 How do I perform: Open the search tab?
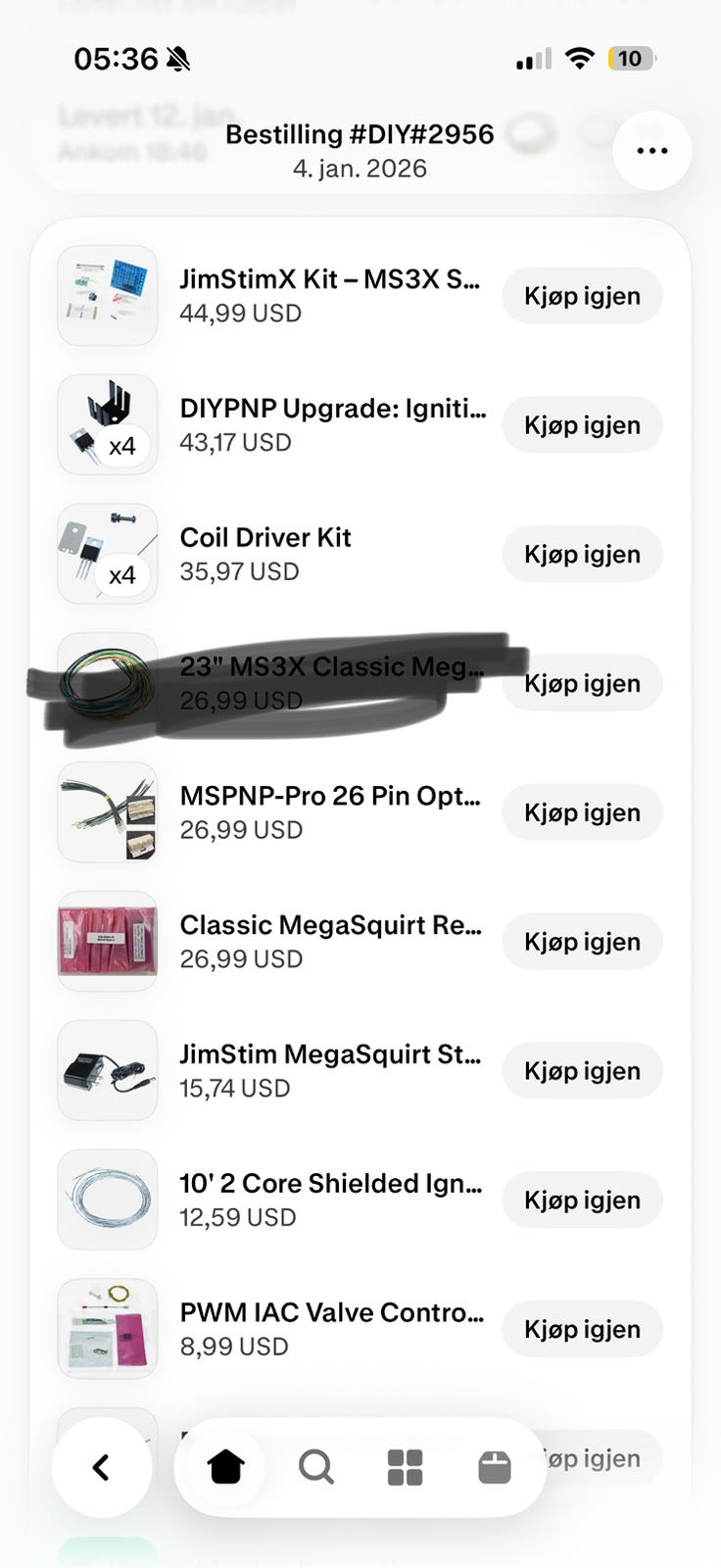tap(315, 1467)
